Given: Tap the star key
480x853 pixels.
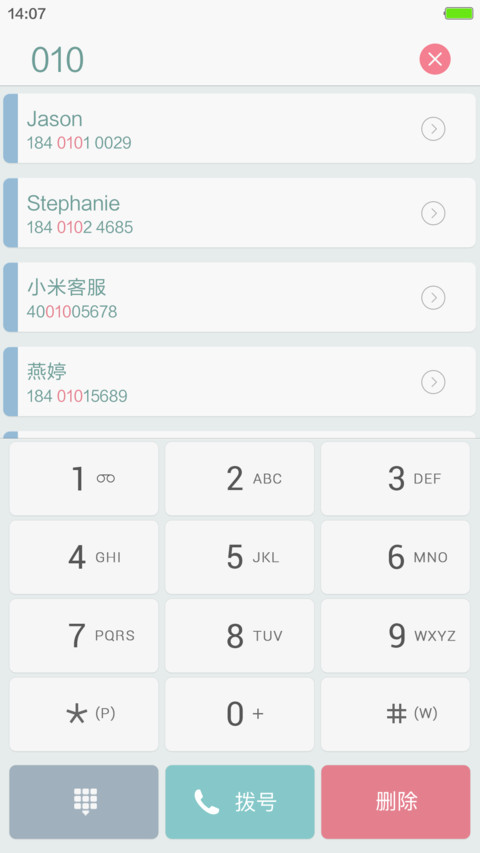Looking at the screenshot, I should [84, 714].
